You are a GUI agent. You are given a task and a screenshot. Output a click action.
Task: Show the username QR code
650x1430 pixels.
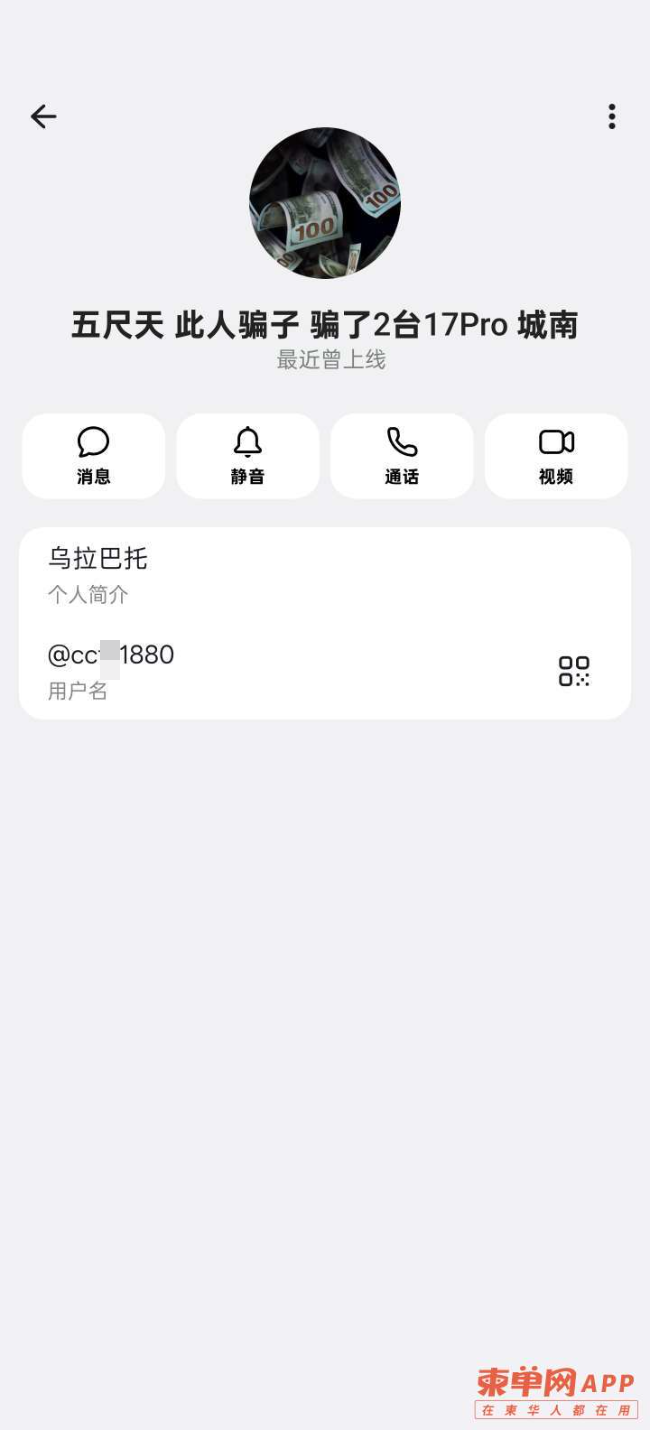pos(574,671)
